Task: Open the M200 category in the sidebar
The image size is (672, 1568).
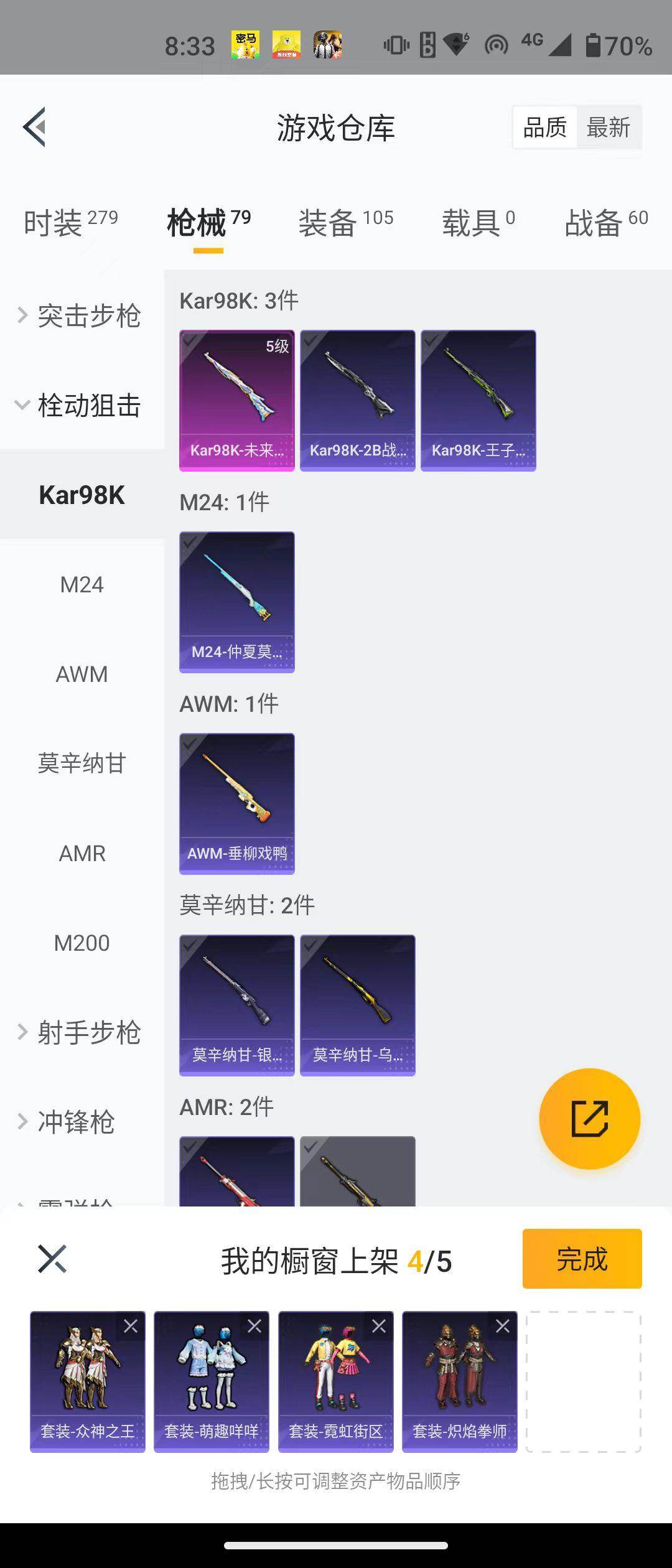Action: [x=81, y=943]
